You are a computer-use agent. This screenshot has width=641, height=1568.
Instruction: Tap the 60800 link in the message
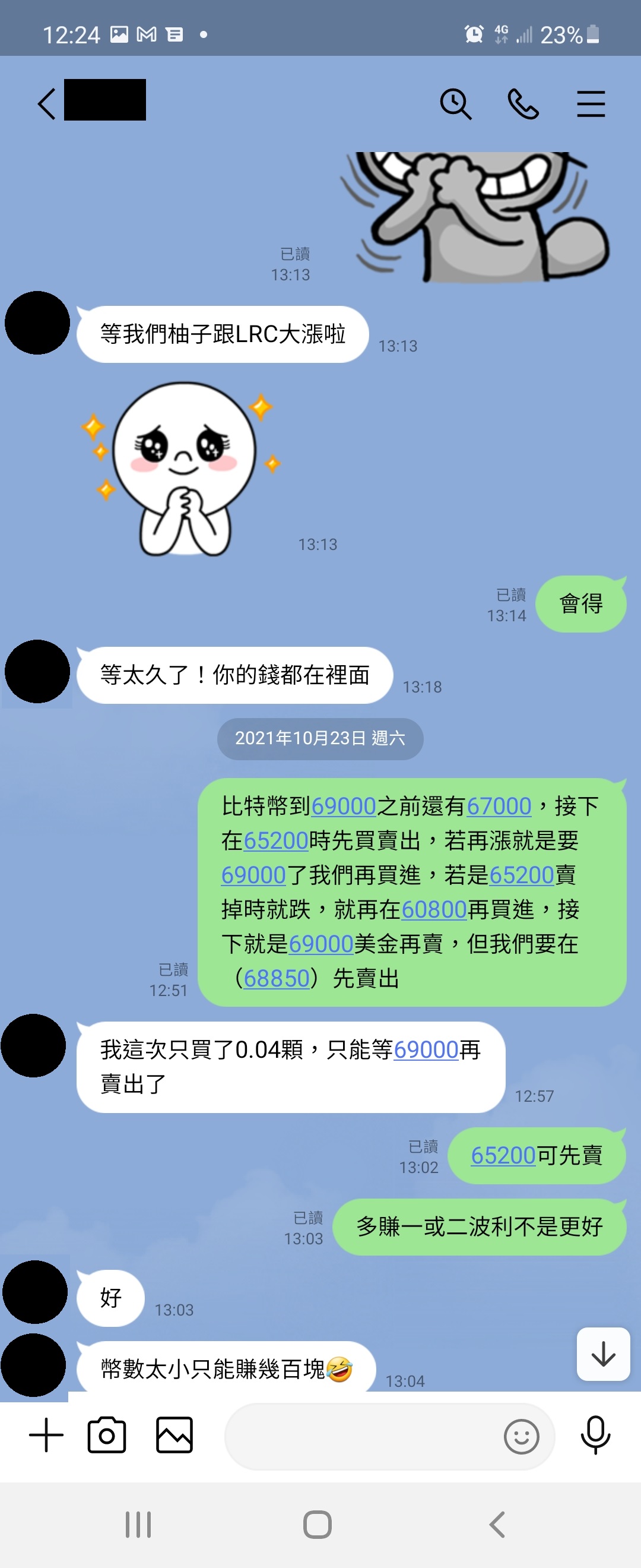pos(434,909)
